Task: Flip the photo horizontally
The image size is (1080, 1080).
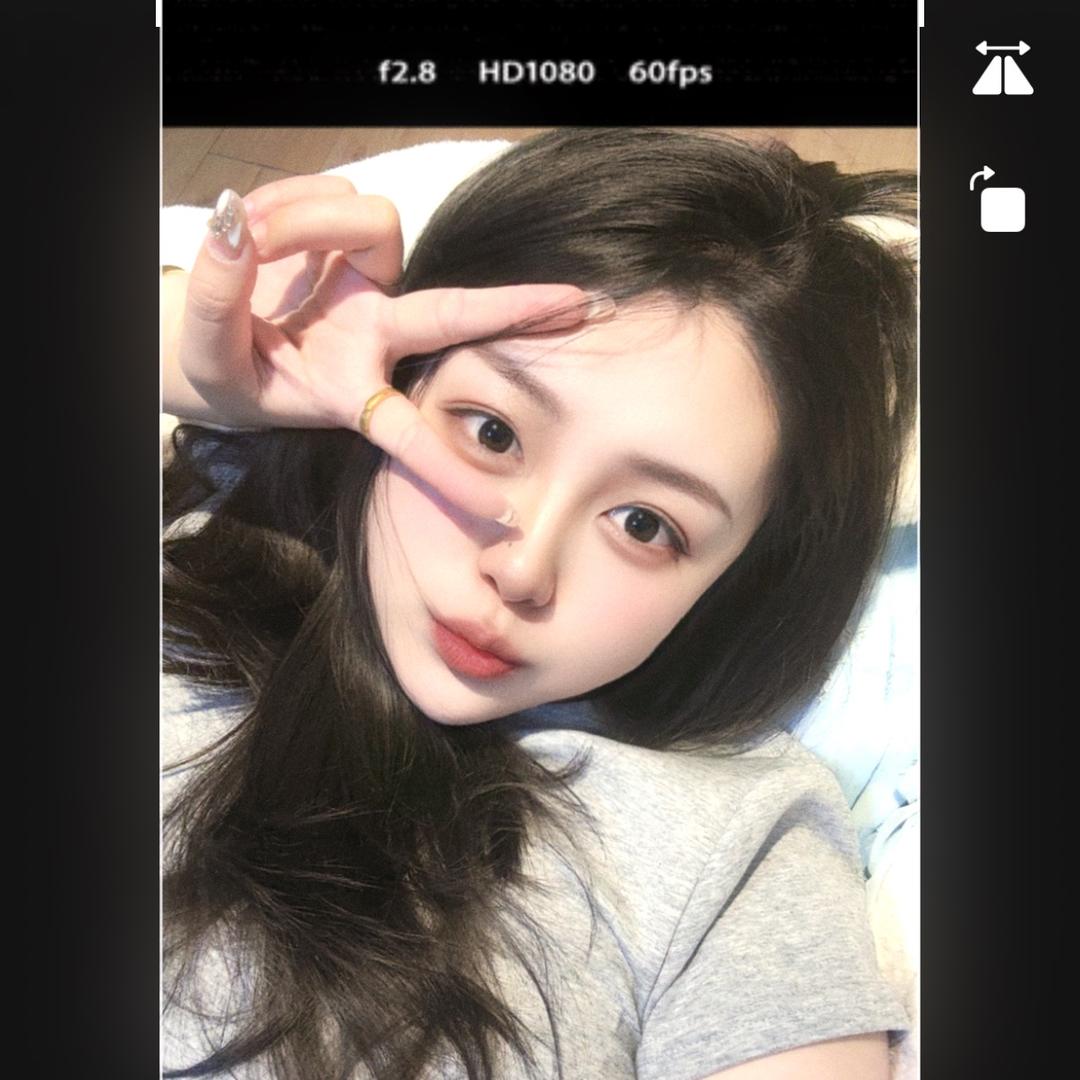Action: coord(1002,69)
